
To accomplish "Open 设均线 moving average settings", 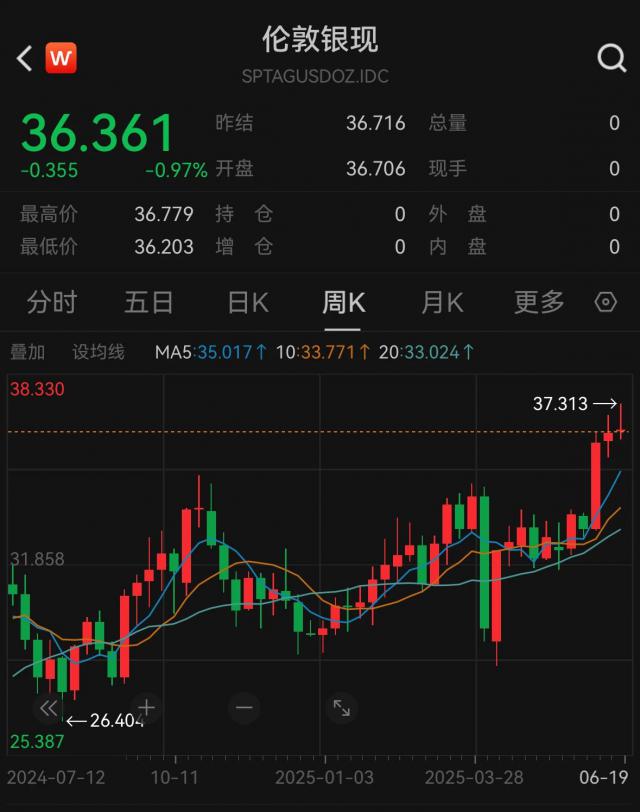I will [98, 351].
